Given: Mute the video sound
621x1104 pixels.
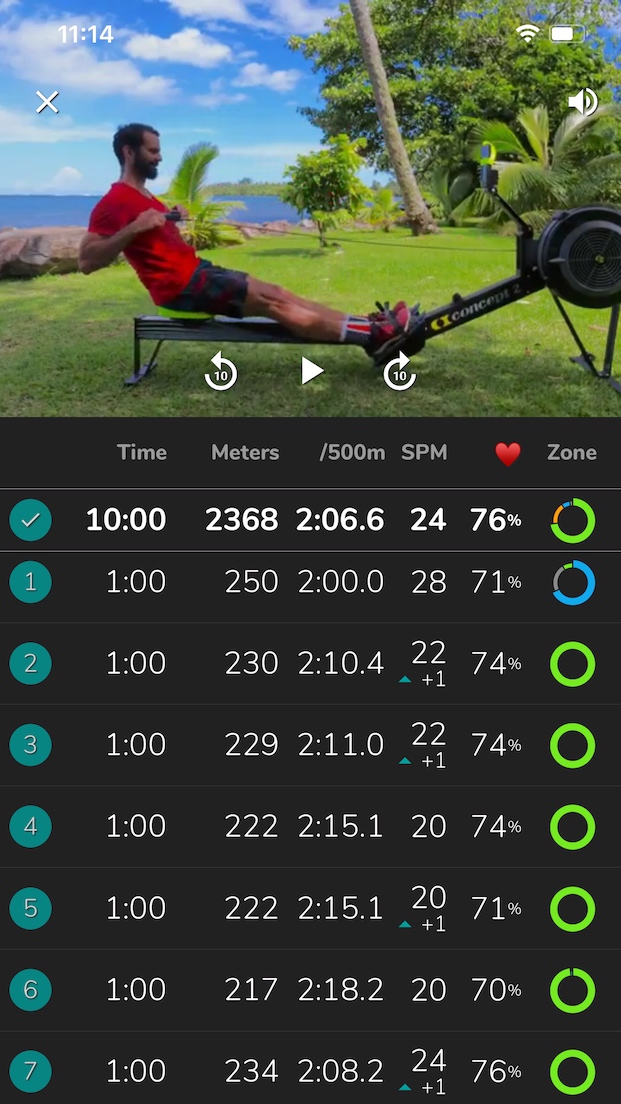Looking at the screenshot, I should tap(582, 102).
